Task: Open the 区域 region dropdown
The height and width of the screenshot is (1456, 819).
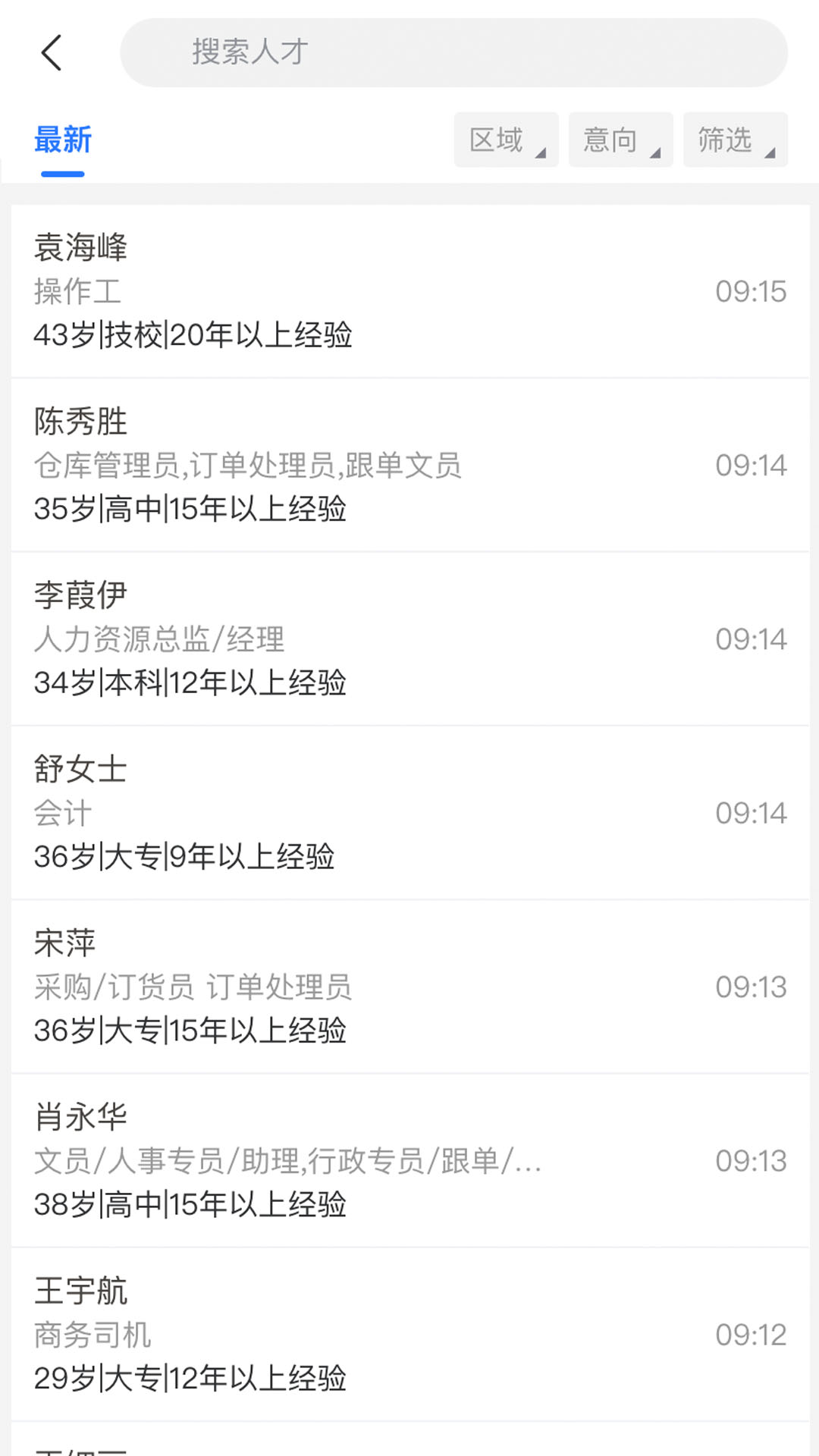Action: point(505,140)
